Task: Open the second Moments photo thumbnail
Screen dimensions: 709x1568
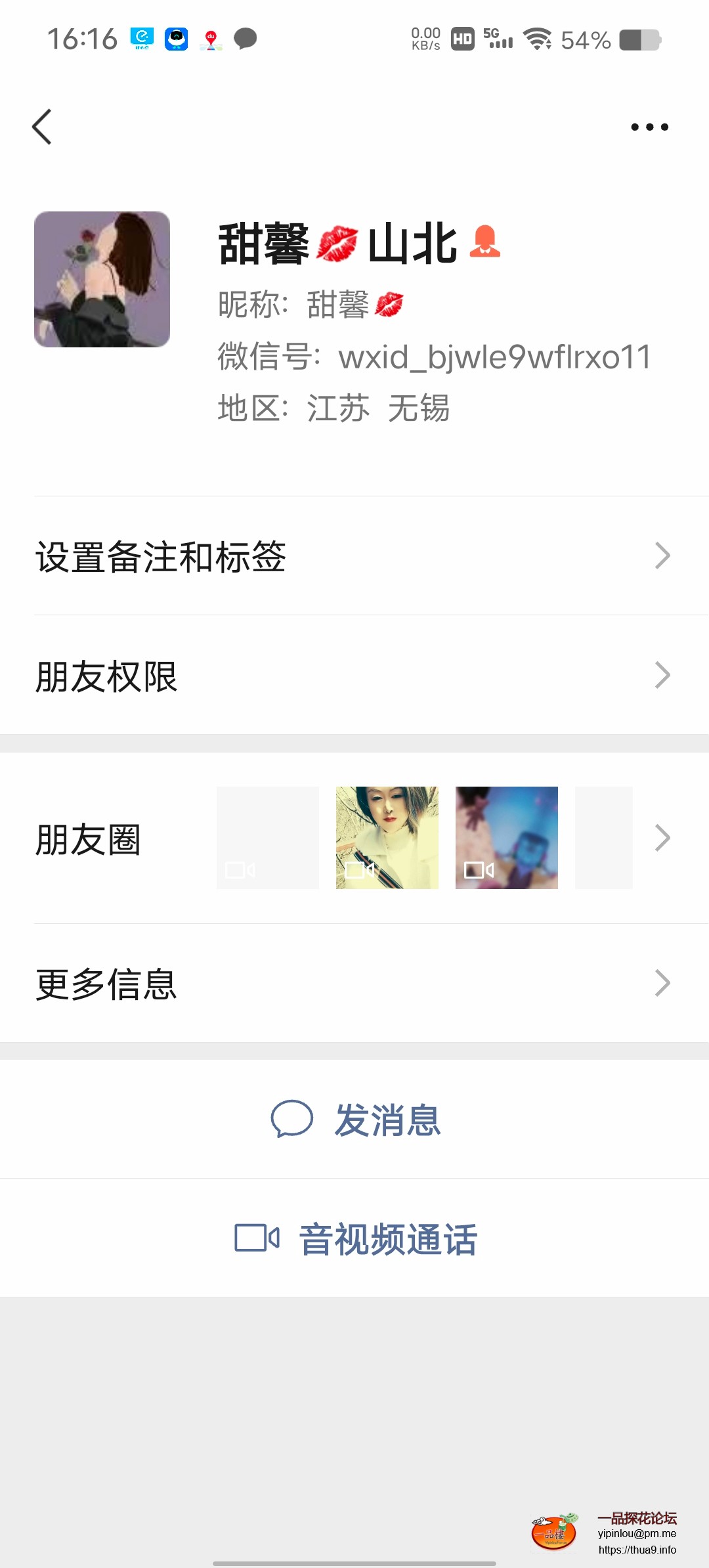Action: click(386, 838)
